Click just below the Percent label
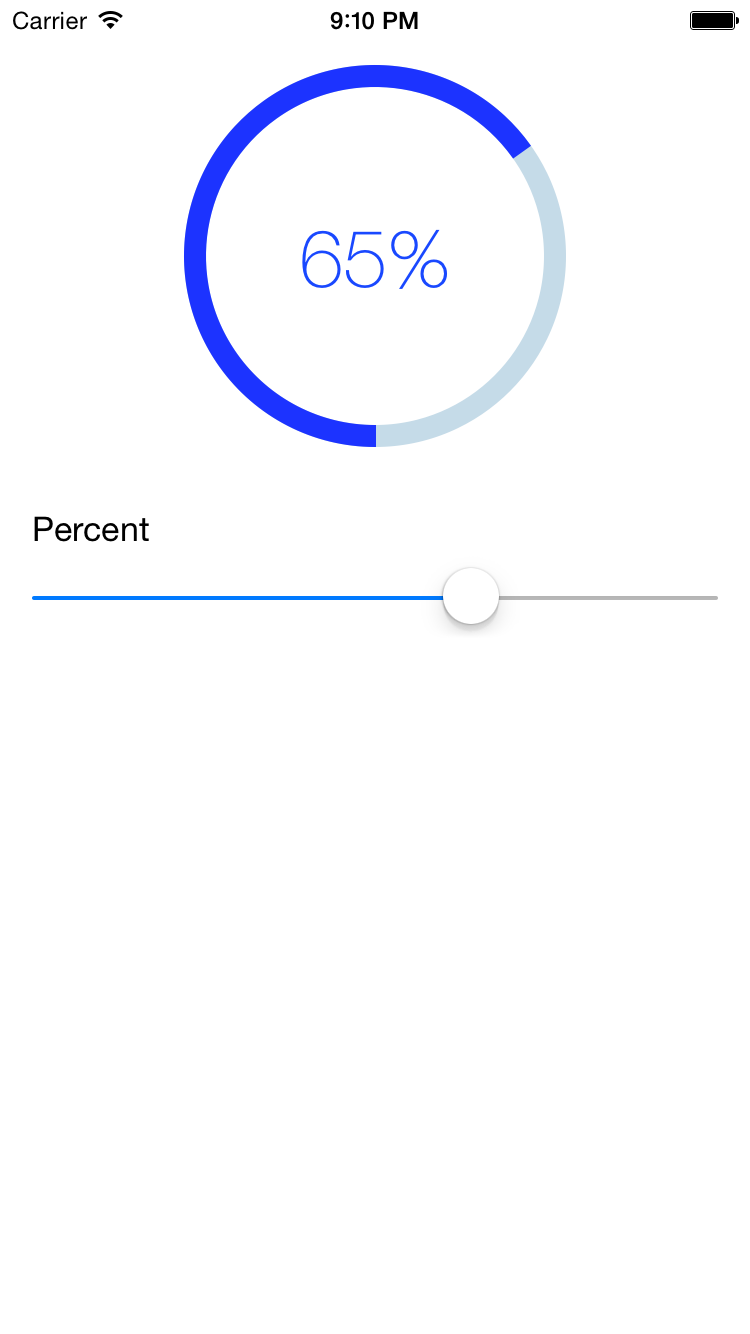This screenshot has width=750, height=1334. click(x=90, y=560)
